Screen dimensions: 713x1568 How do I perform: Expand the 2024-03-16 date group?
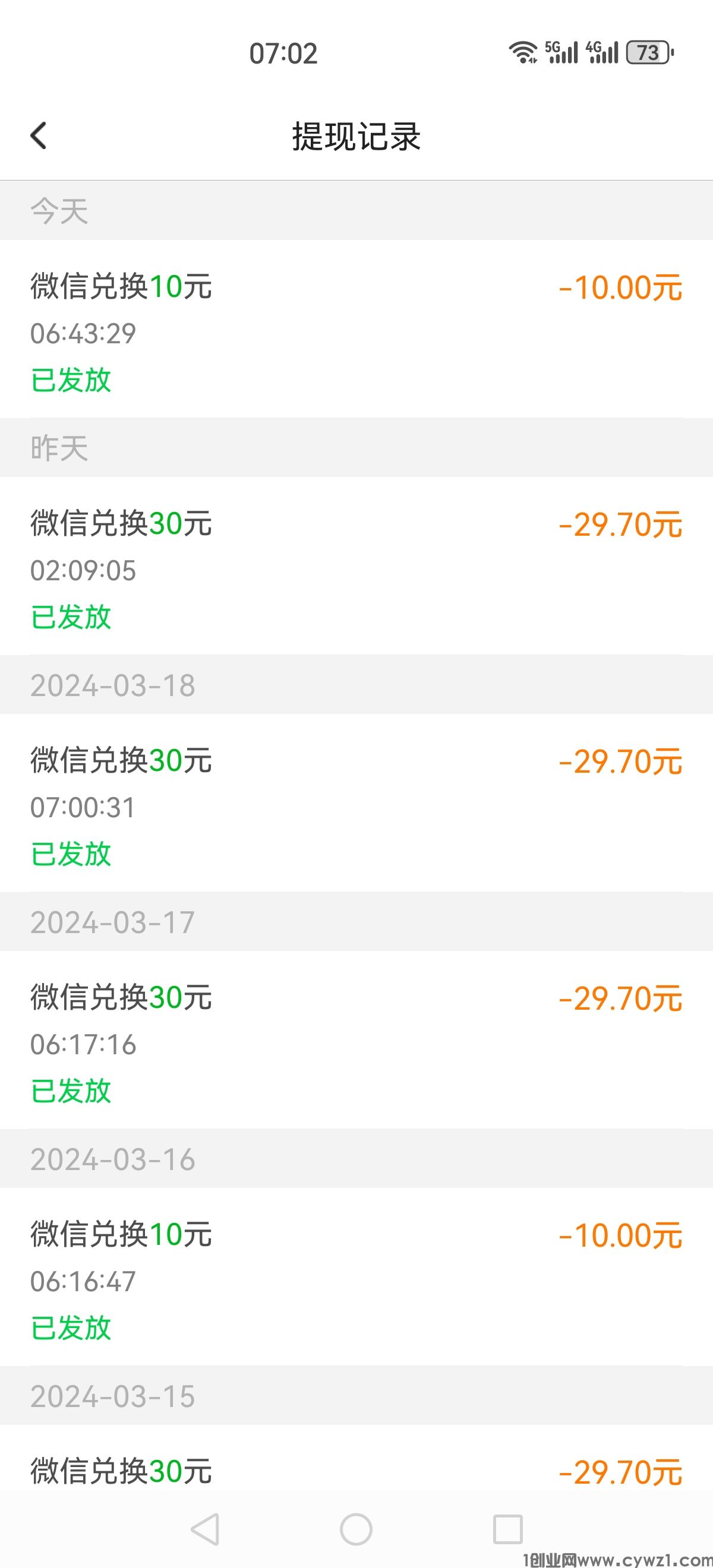(113, 1159)
